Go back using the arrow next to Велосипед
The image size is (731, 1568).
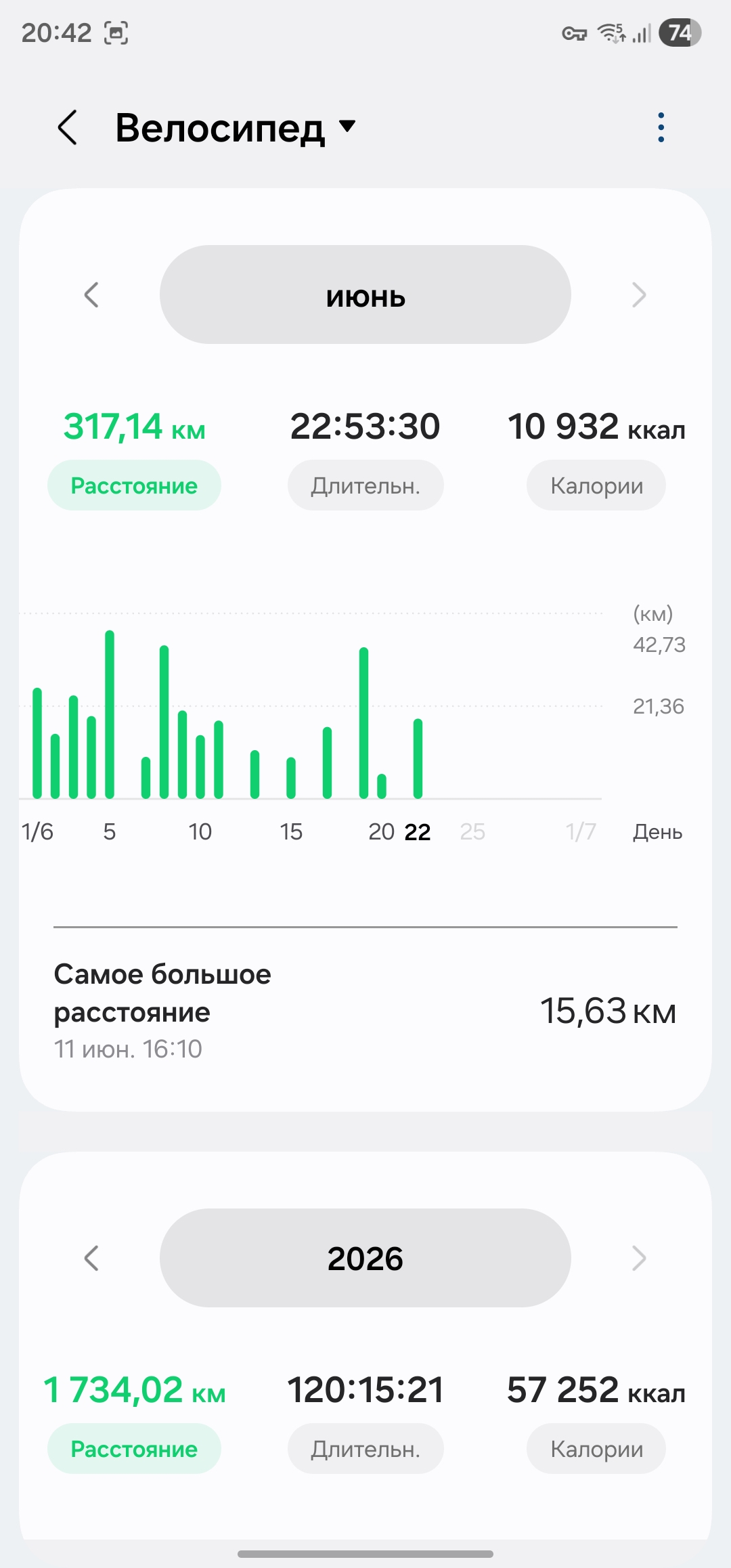68,127
